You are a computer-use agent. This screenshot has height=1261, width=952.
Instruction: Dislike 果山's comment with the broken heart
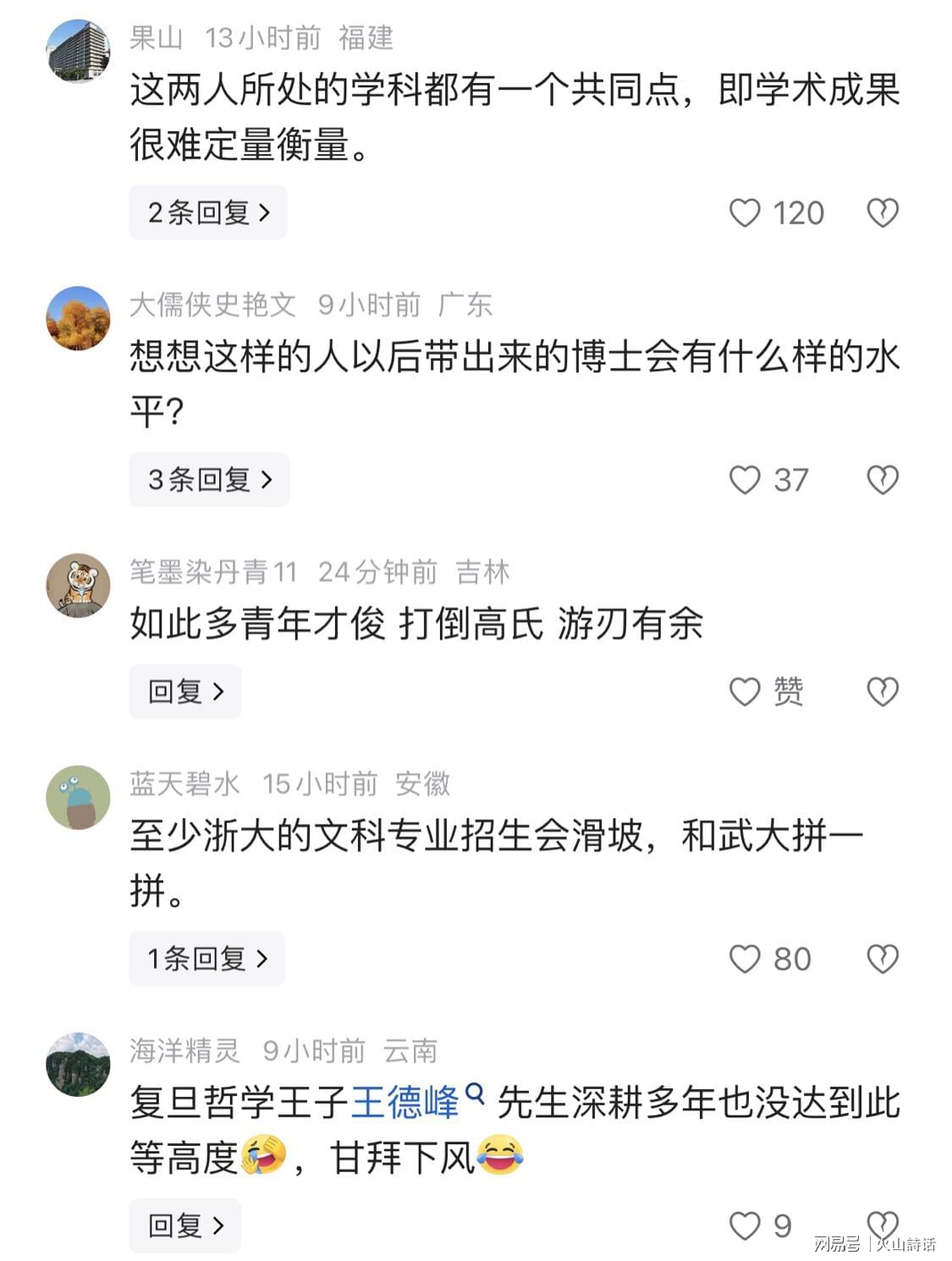click(x=882, y=213)
